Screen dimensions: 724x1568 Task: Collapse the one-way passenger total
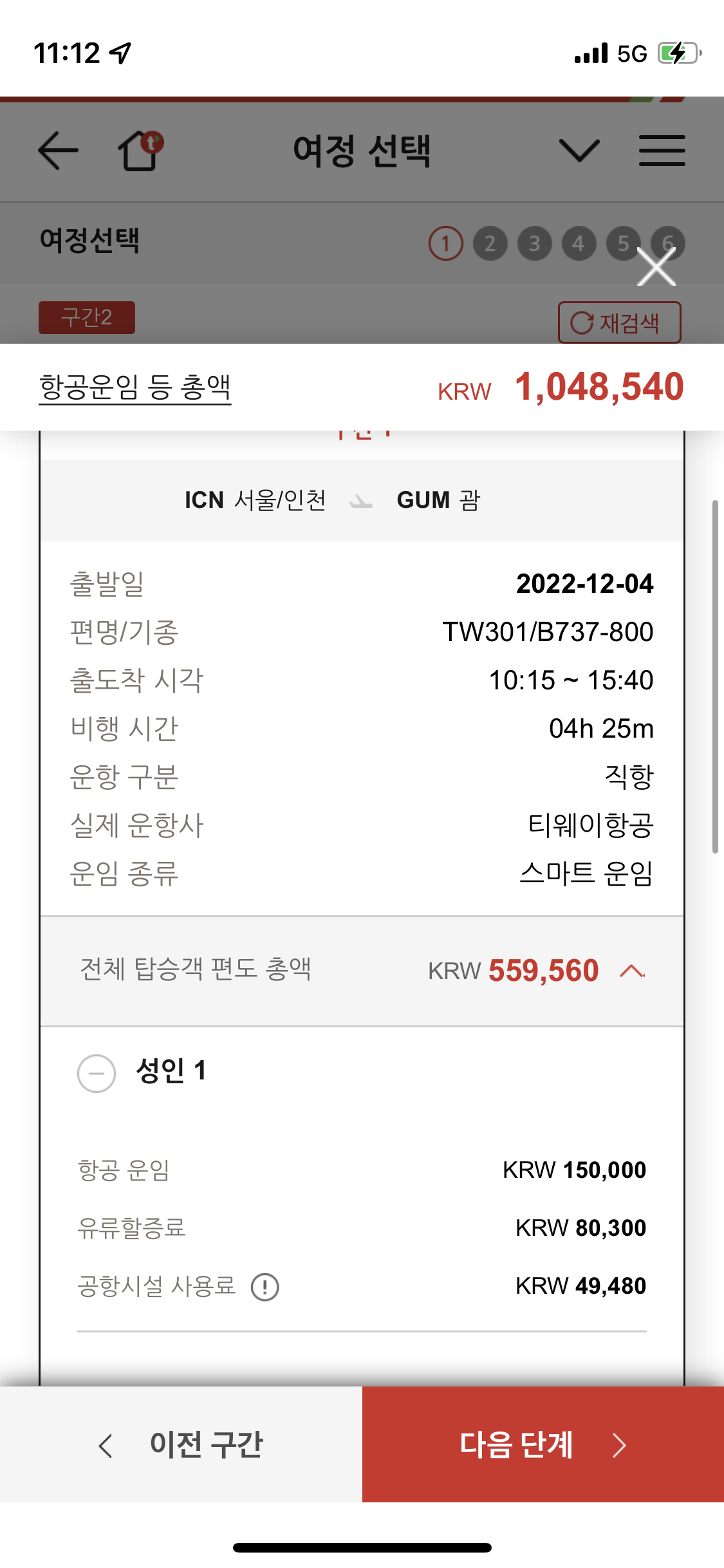[x=632, y=971]
